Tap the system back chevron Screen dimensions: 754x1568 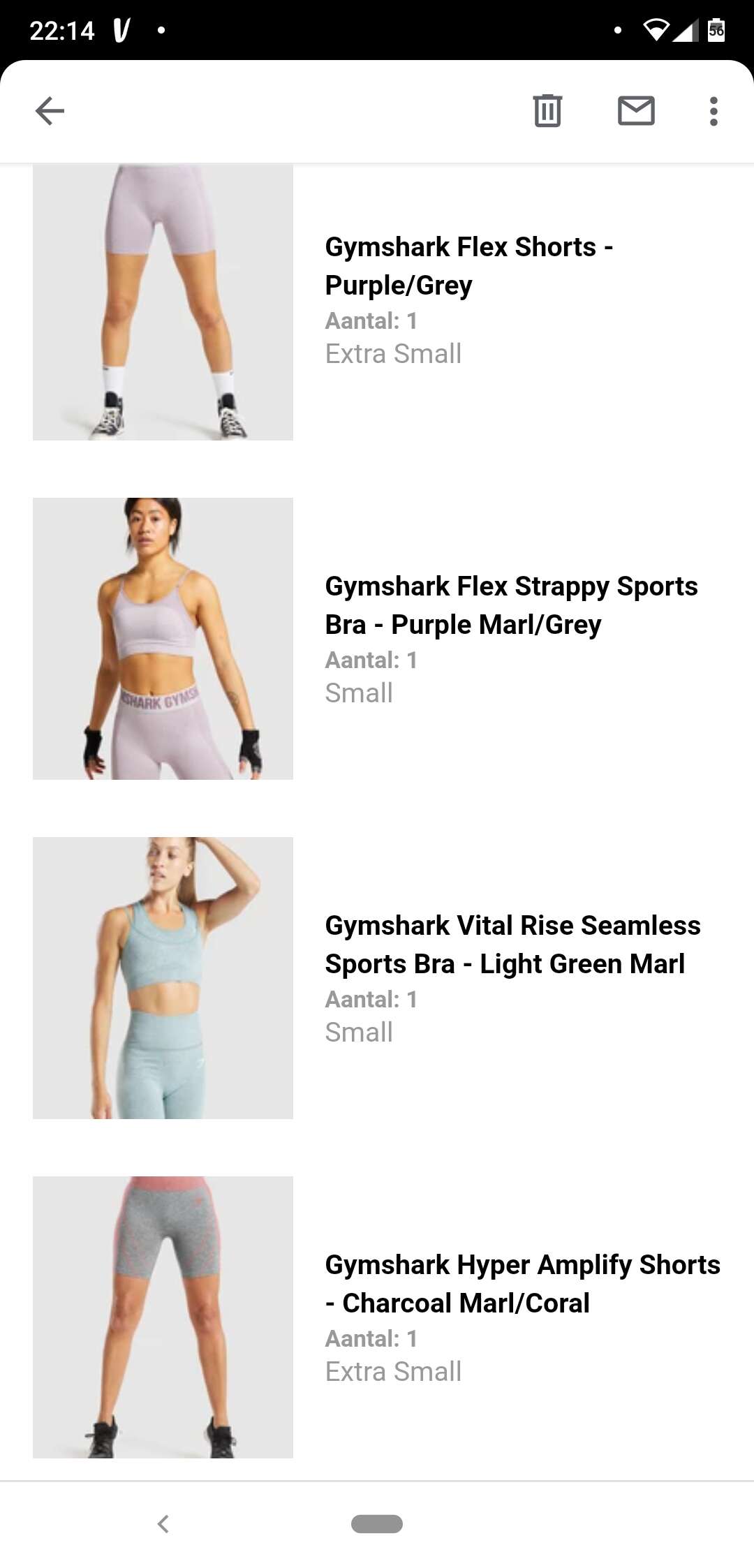[163, 1524]
